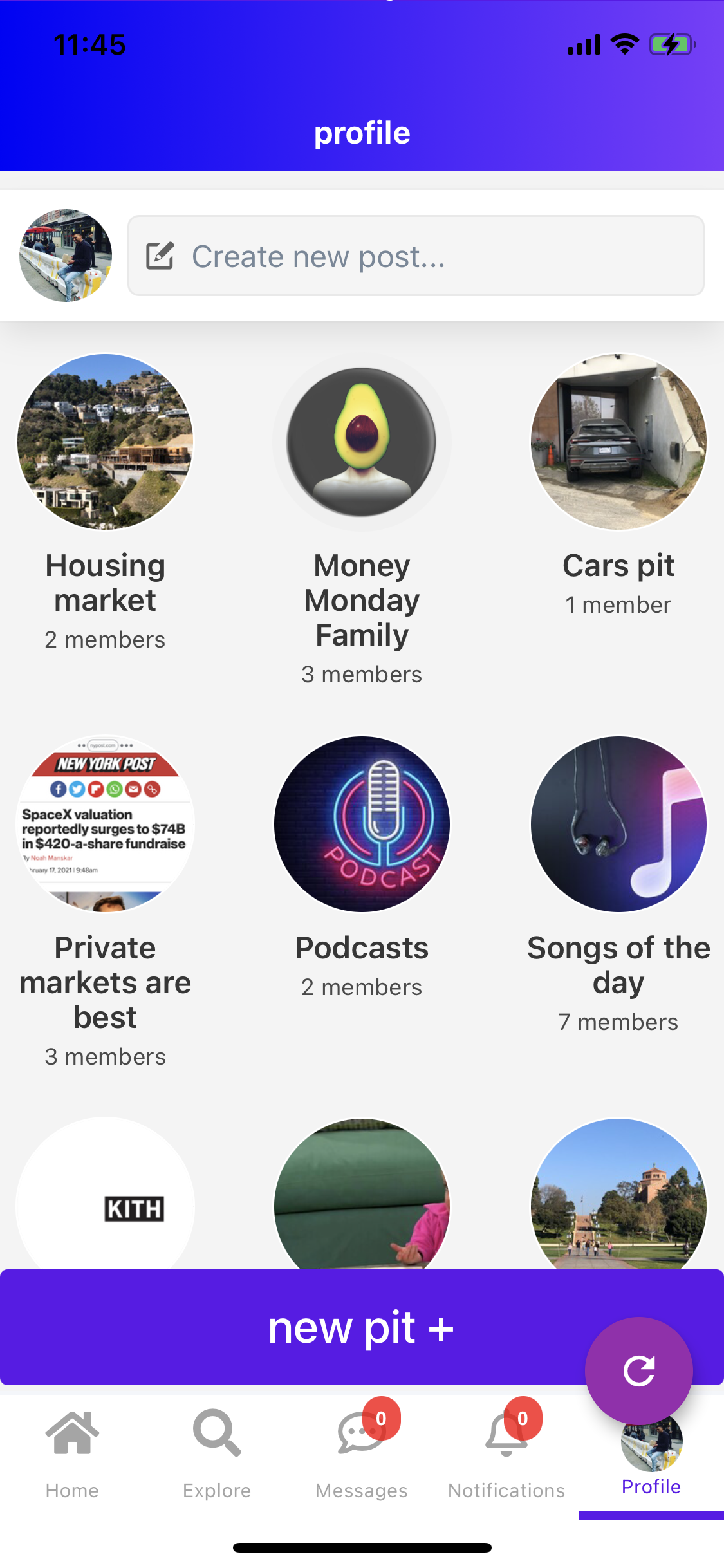724x1568 pixels.
Task: Tap the profile photo beside the post field
Action: coord(66,256)
